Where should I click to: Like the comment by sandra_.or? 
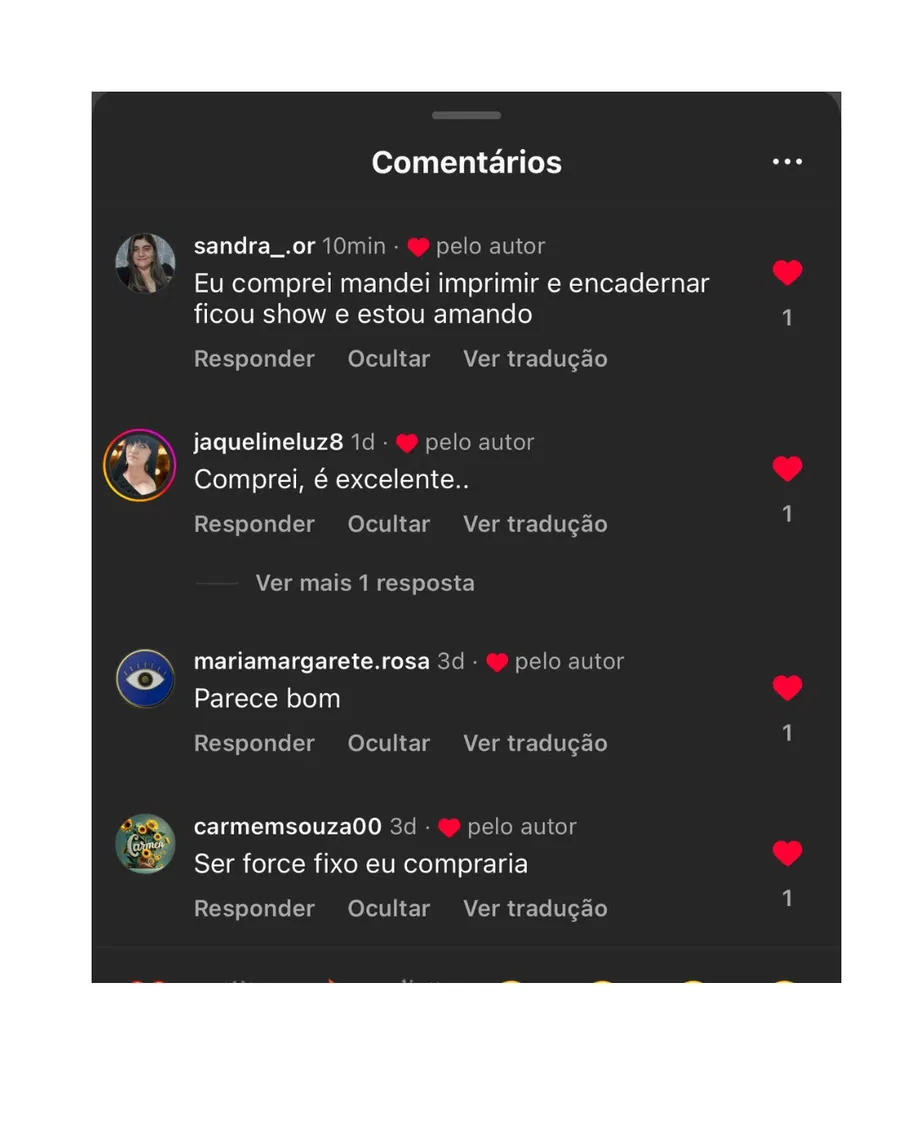pos(787,273)
